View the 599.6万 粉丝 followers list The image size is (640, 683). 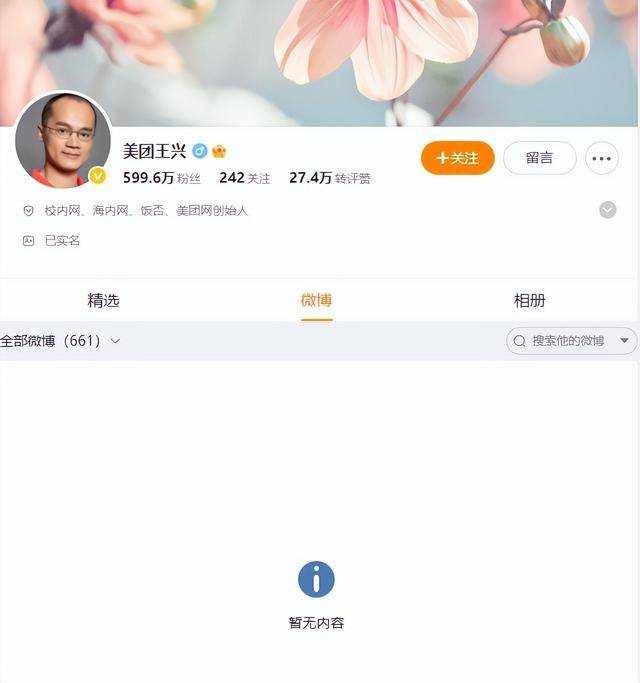point(161,178)
